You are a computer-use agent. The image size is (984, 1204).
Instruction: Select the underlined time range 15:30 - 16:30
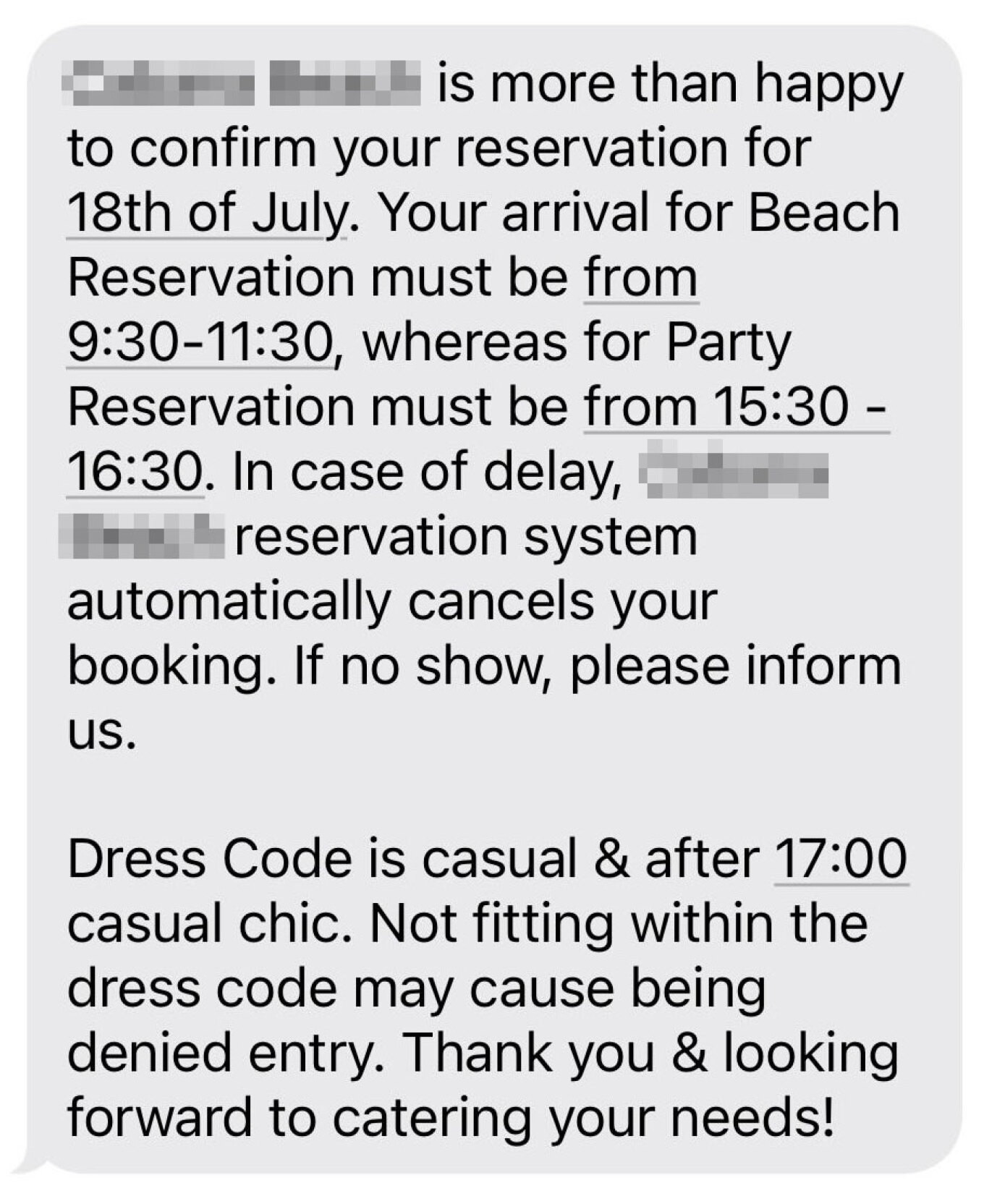click(735, 407)
